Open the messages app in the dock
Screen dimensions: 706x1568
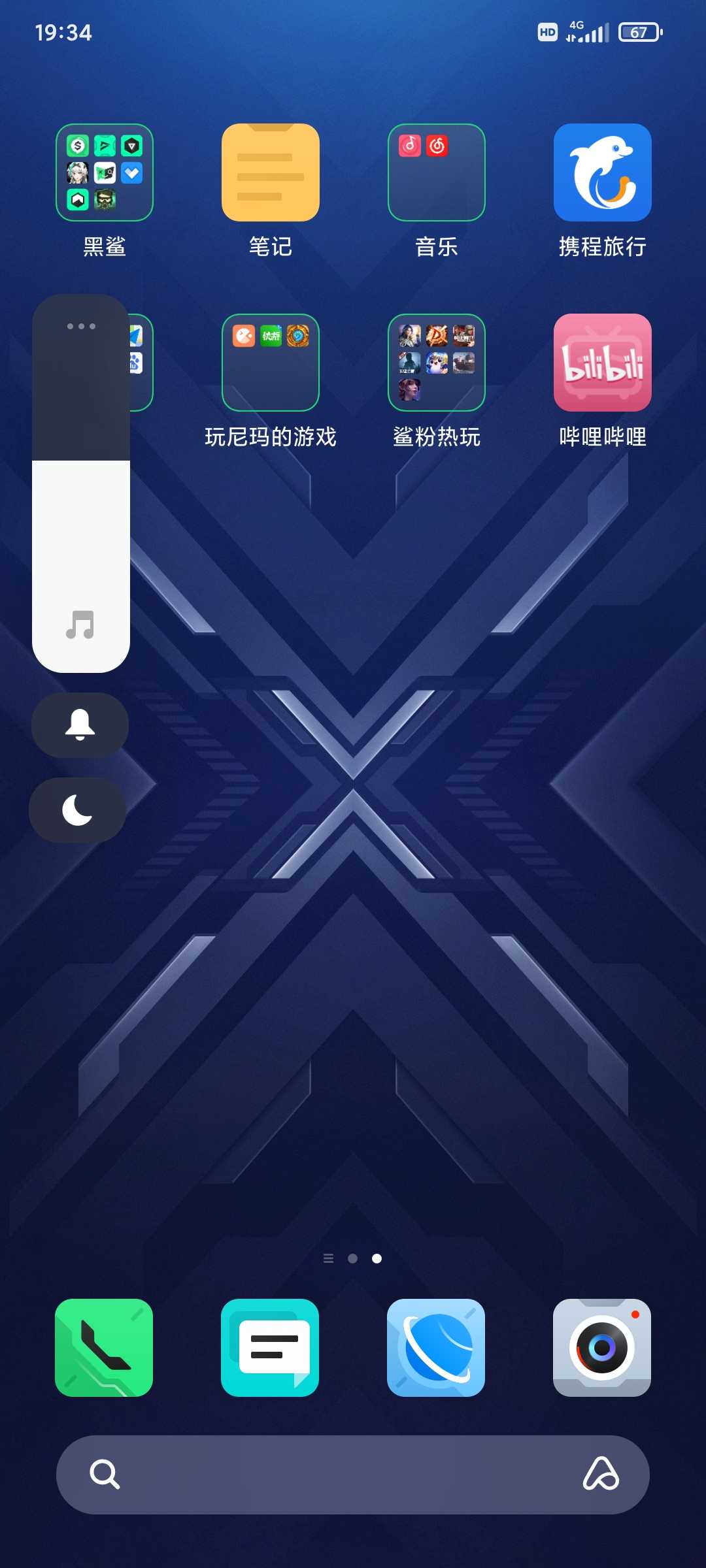270,1348
